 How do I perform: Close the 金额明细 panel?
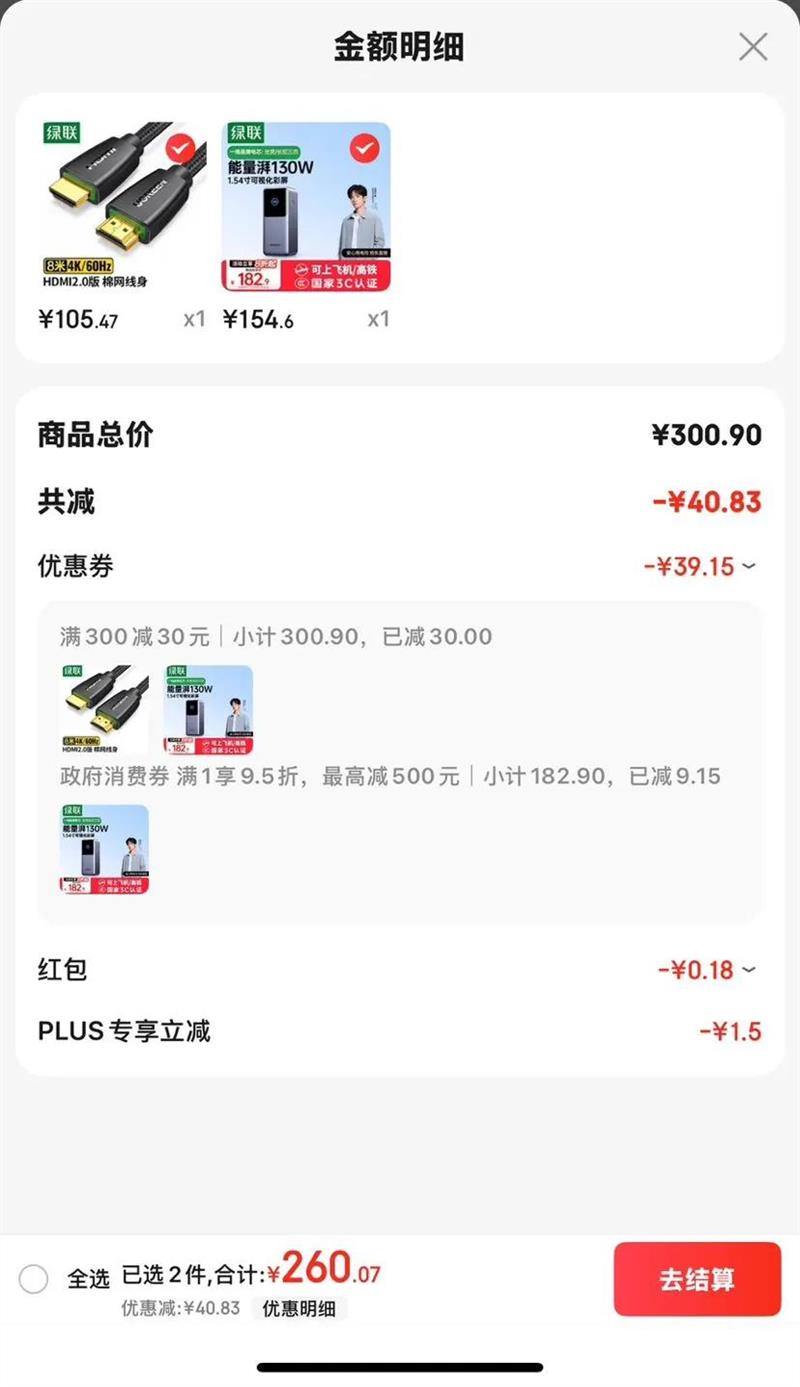(752, 47)
